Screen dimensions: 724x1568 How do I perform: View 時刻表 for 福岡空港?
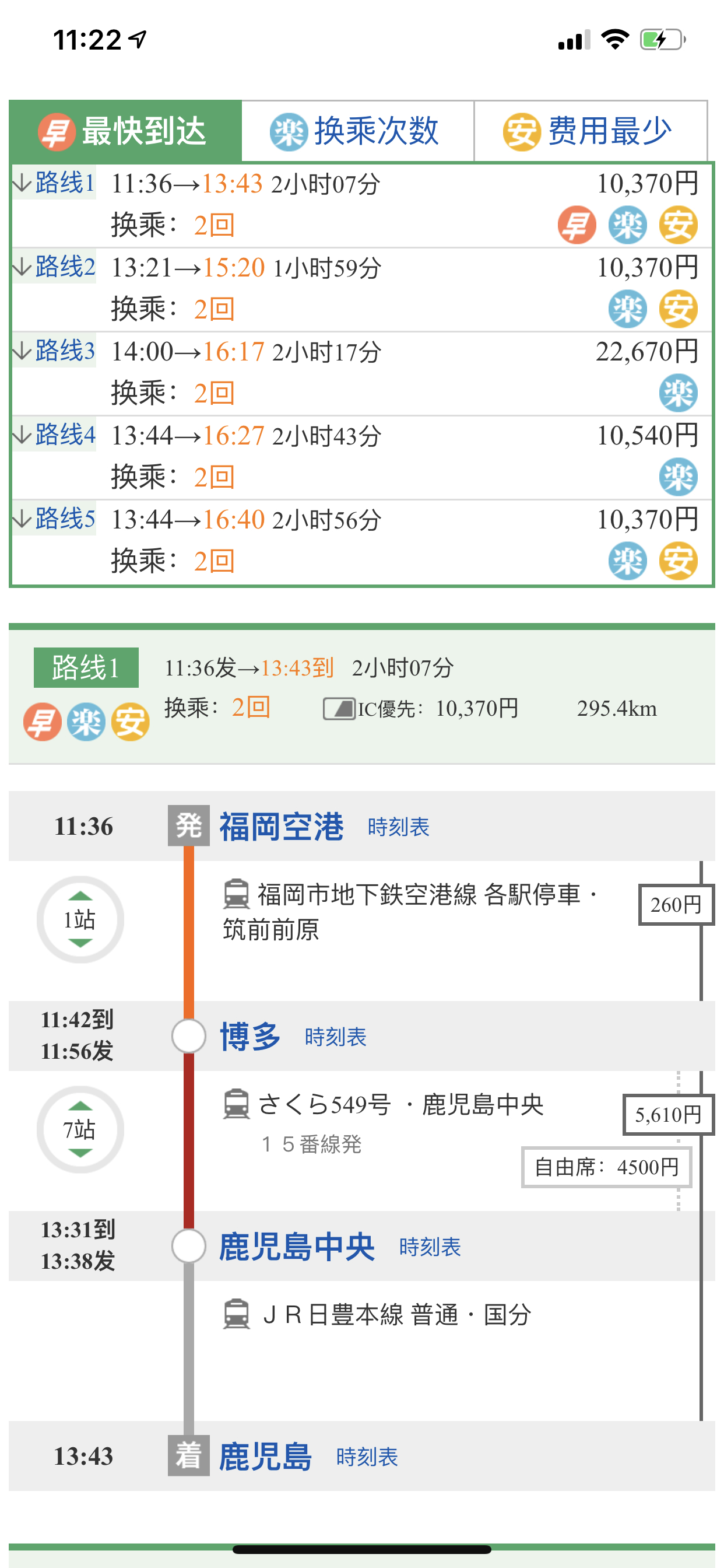tap(399, 827)
